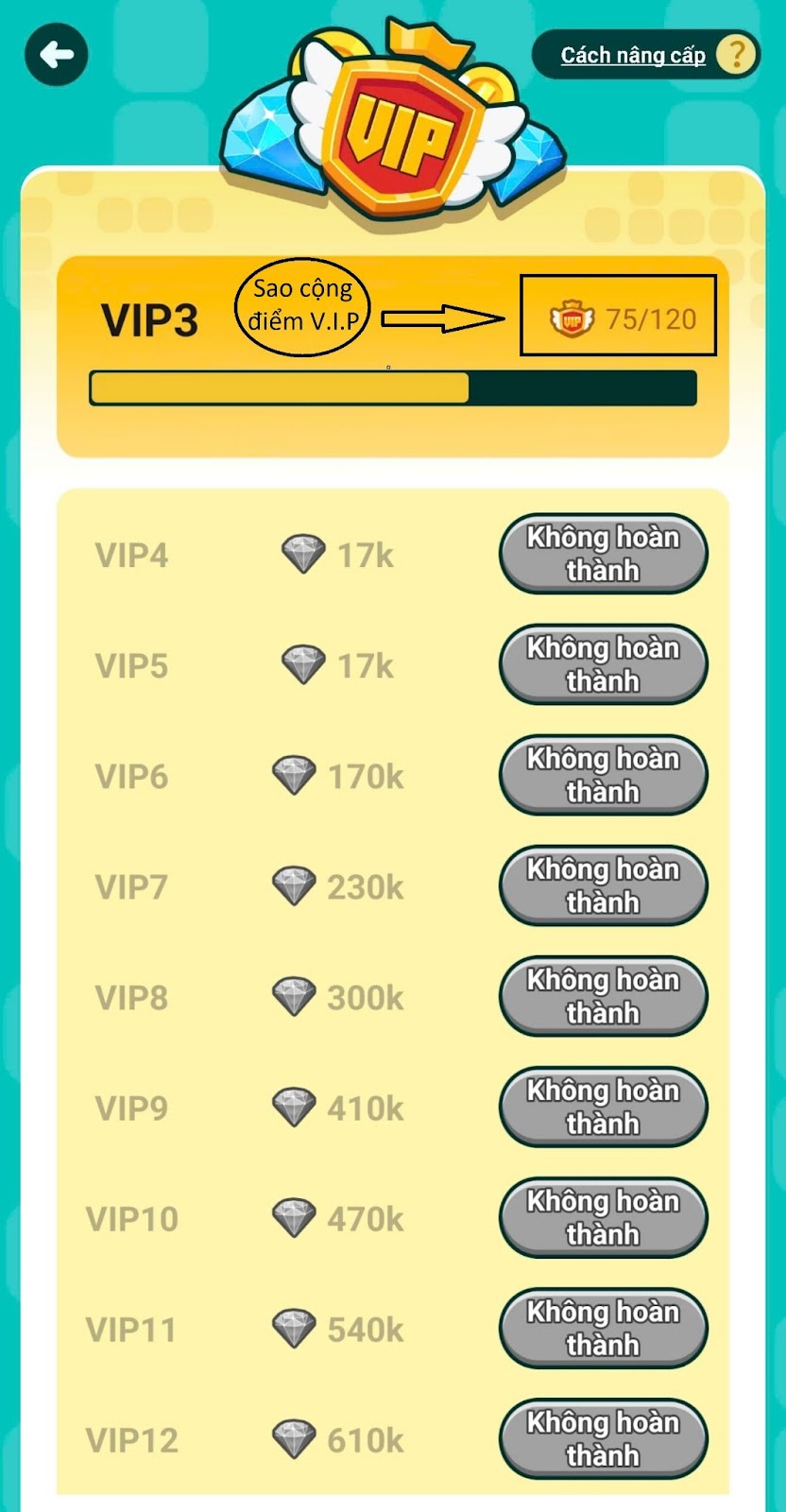This screenshot has height=1512, width=786.
Task: Open the 'Cách nâng cấp' help link
Action: 633,56
